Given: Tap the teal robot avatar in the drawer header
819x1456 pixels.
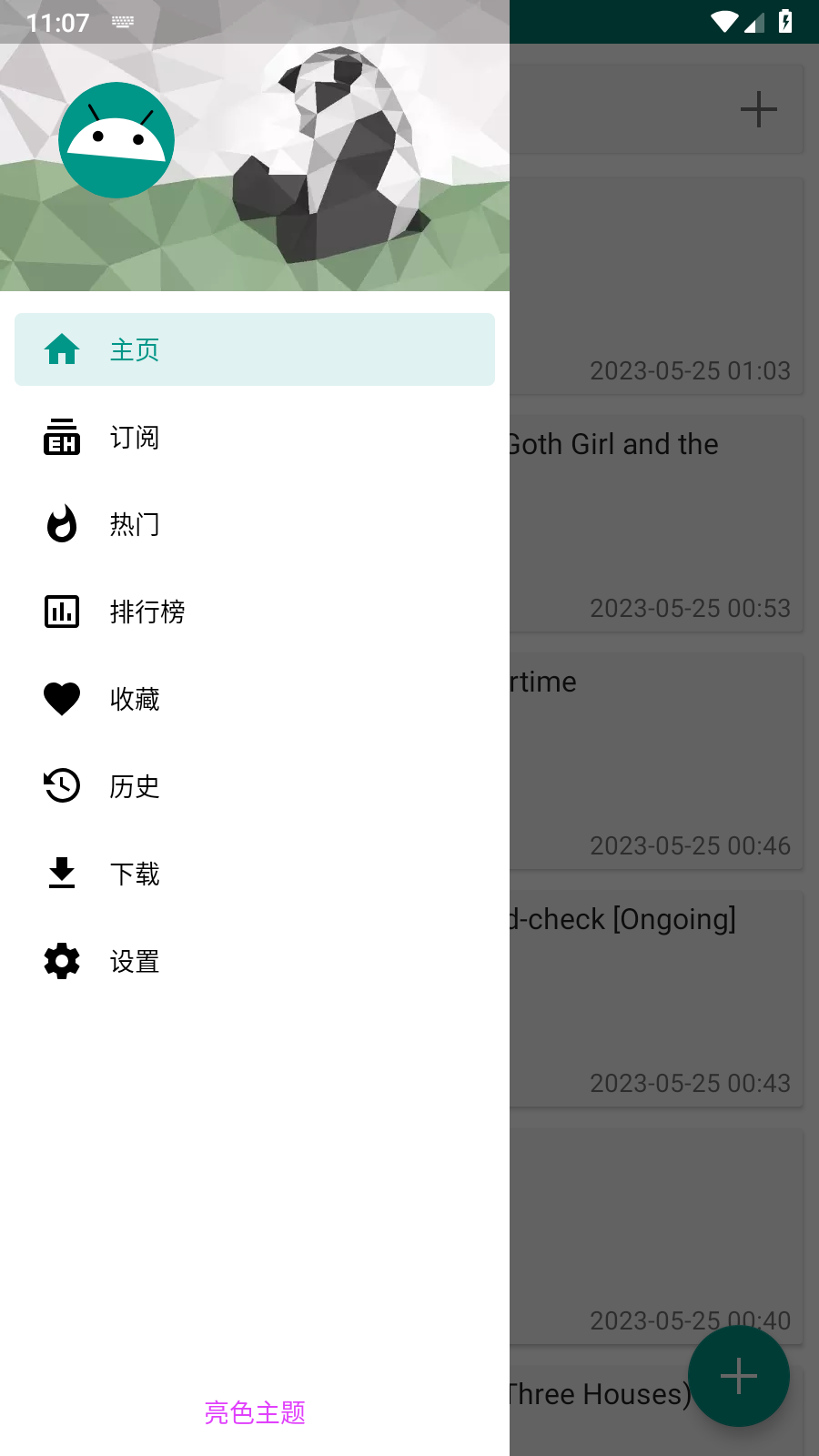Looking at the screenshot, I should pyautogui.click(x=116, y=139).
